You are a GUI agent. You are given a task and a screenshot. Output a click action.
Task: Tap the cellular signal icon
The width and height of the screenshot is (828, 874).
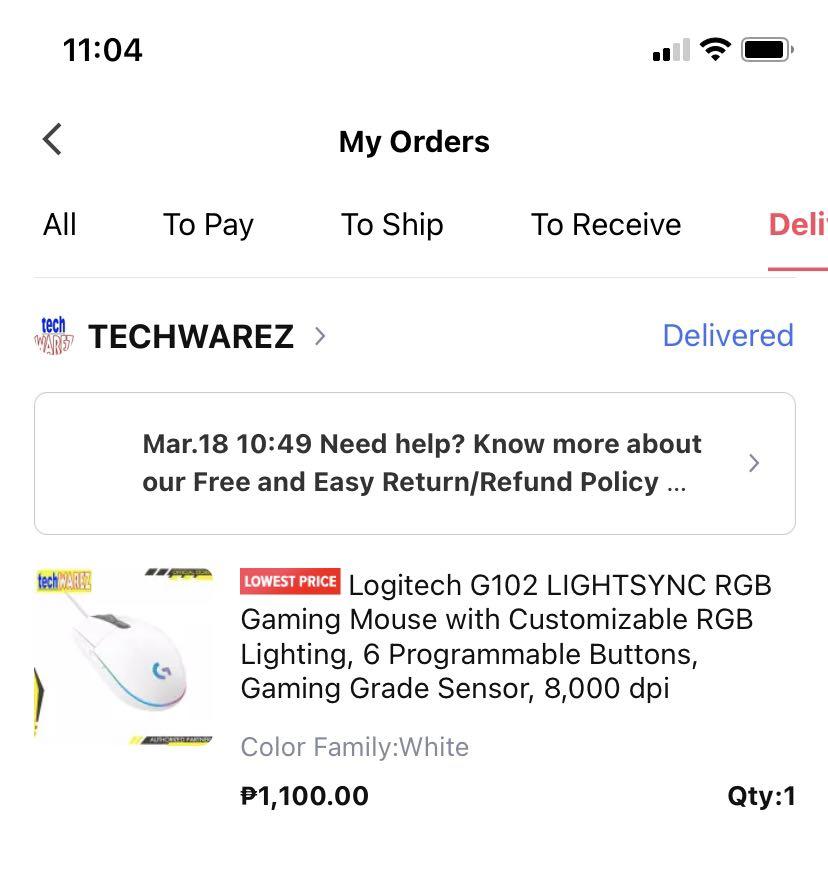pos(668,50)
